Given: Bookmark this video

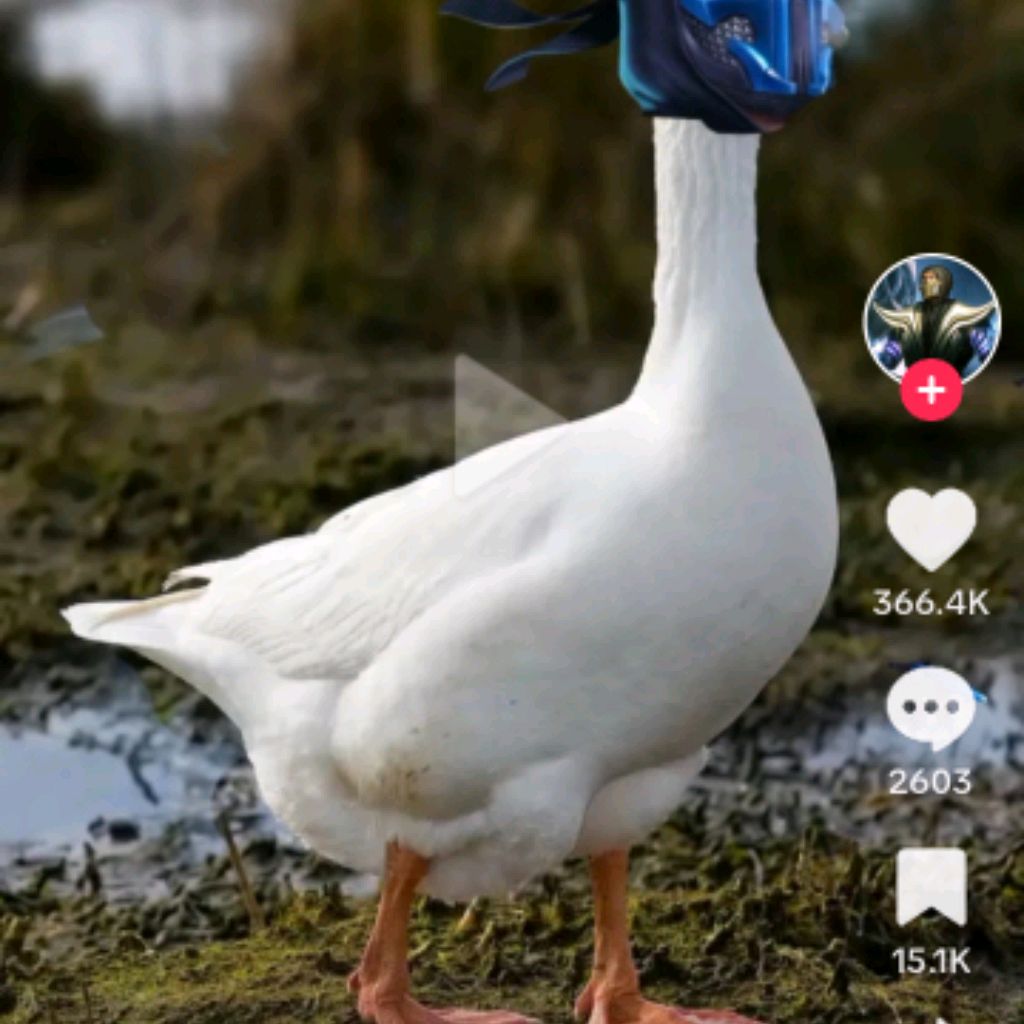Looking at the screenshot, I should (x=931, y=886).
